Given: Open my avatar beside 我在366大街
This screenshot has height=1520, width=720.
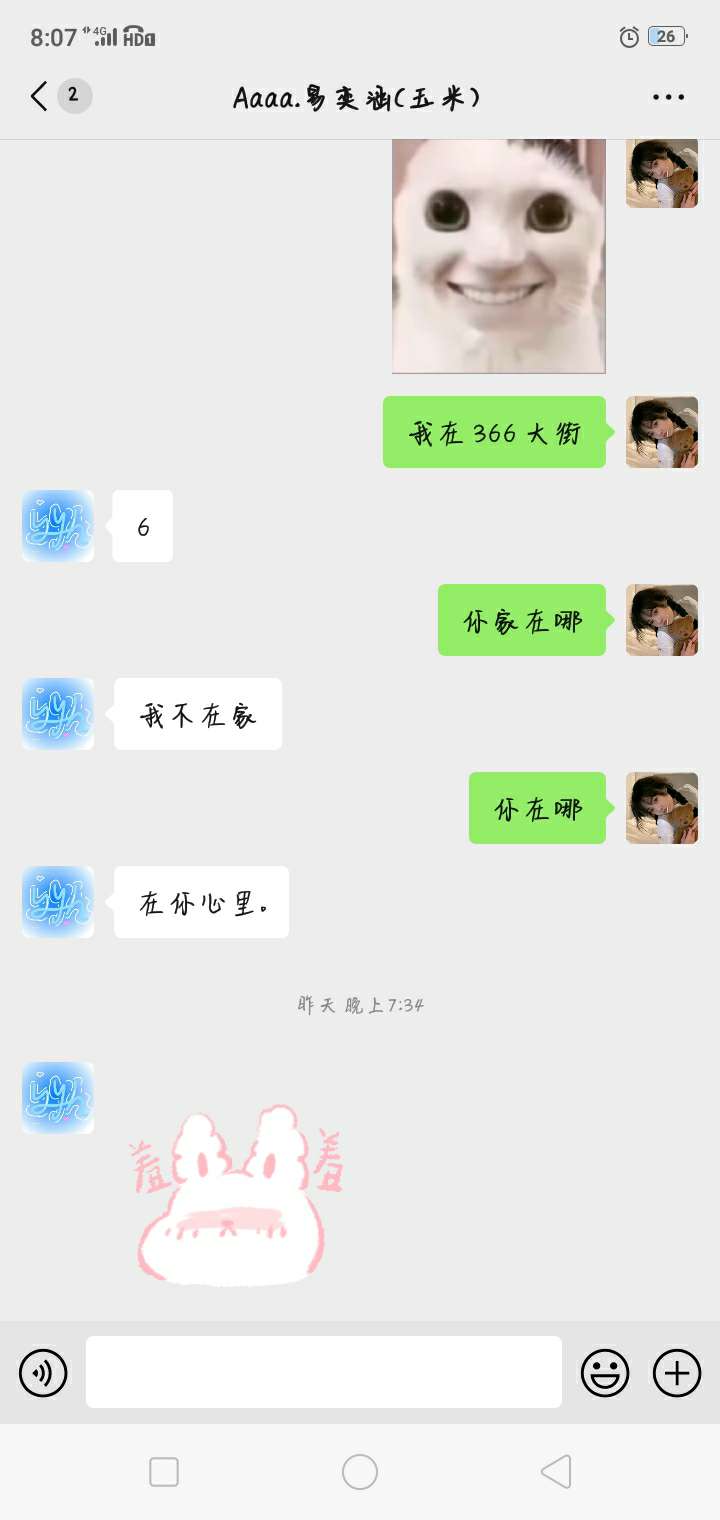Looking at the screenshot, I should click(x=662, y=432).
